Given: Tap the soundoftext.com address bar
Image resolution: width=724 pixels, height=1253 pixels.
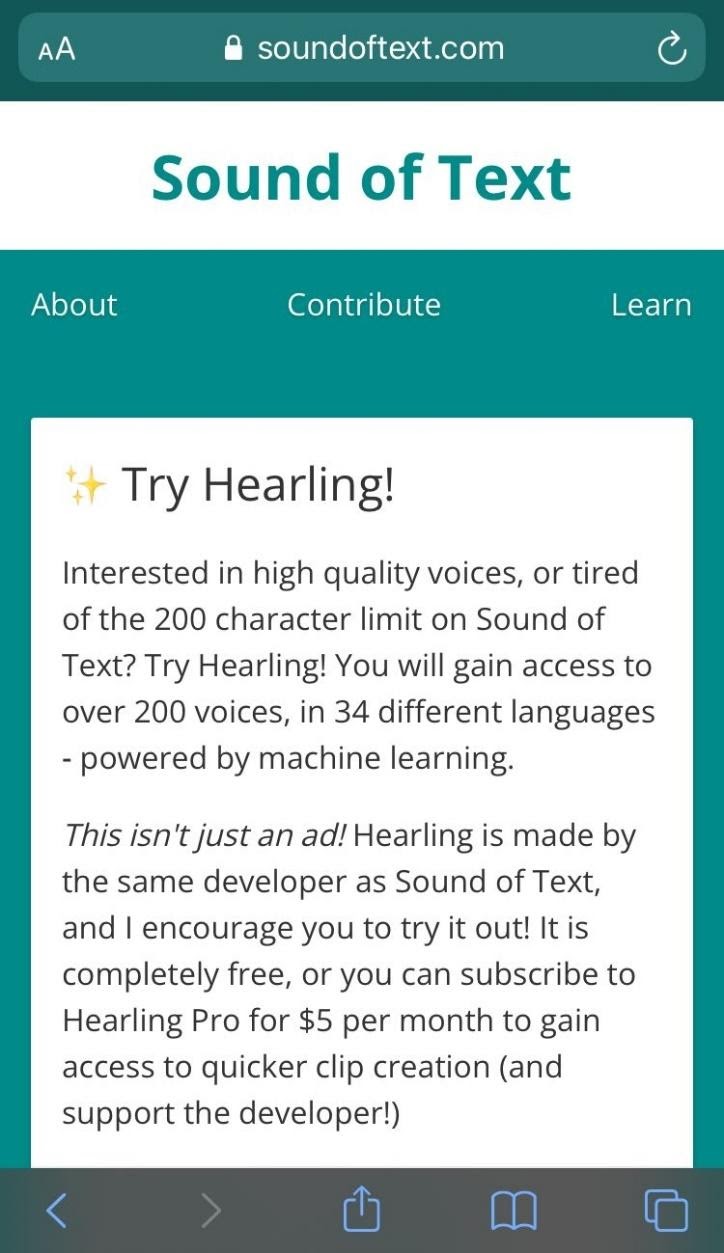Looking at the screenshot, I should [x=364, y=48].
